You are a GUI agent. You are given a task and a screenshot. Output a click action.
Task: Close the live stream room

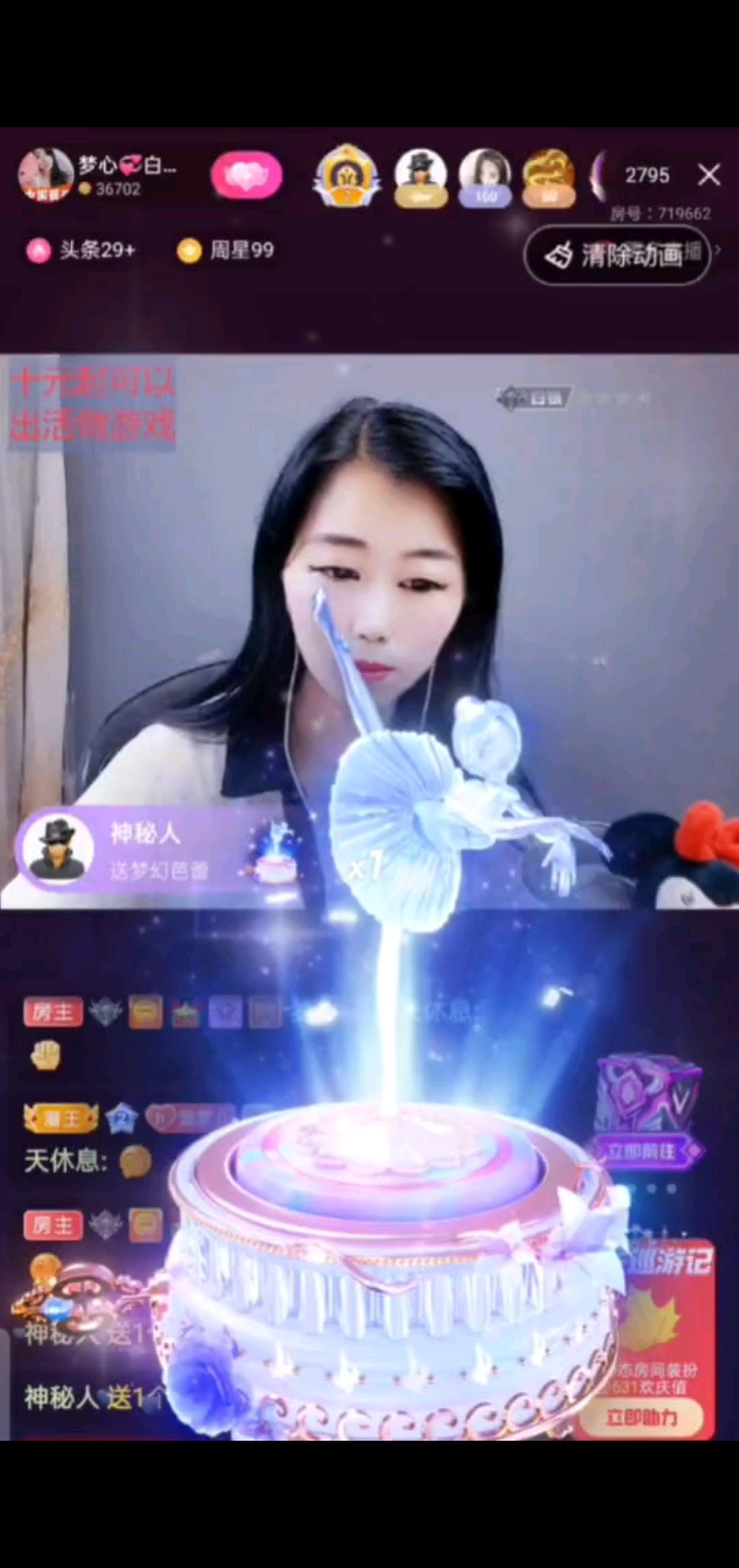coord(709,175)
